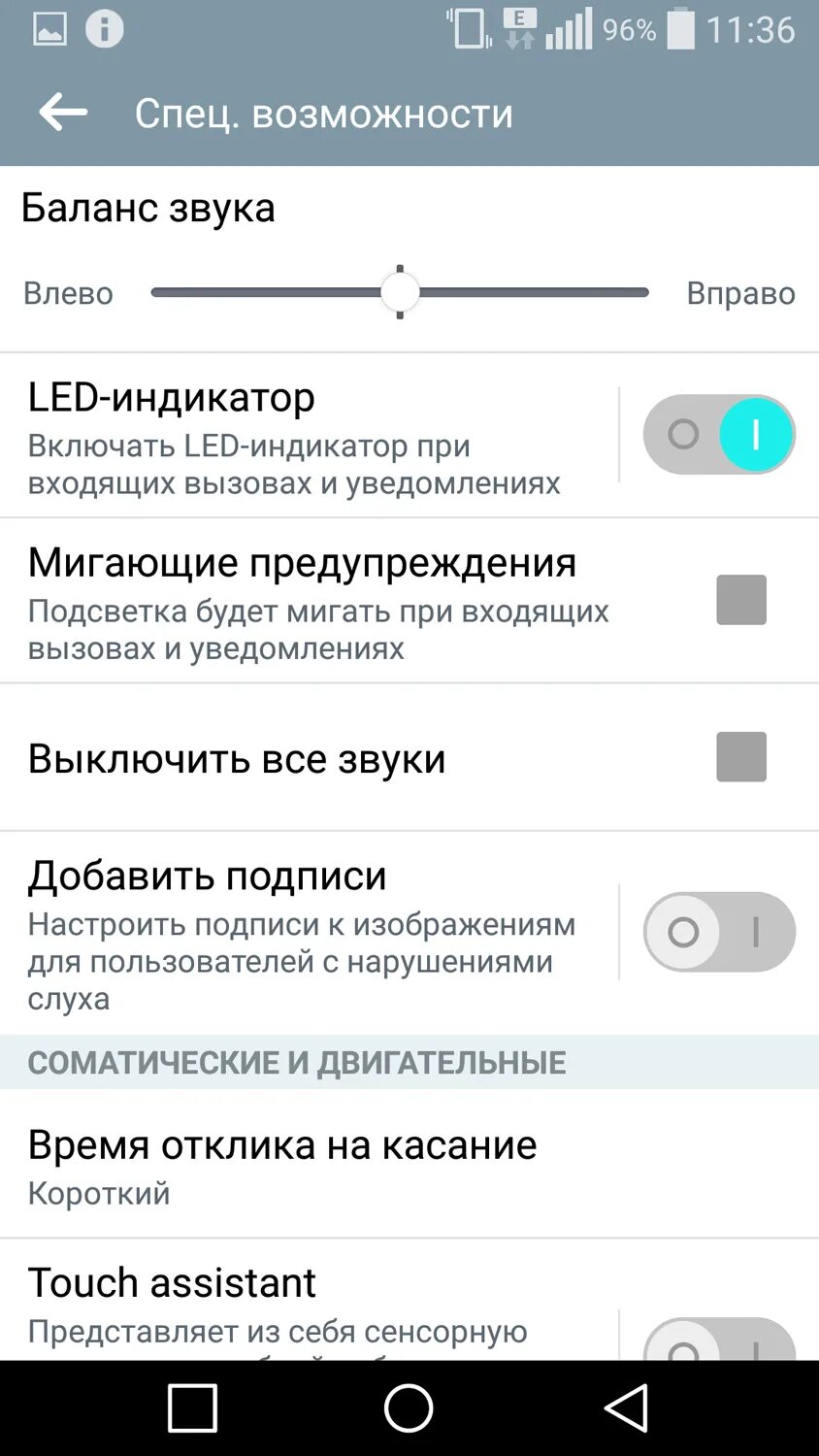Tap the clock showing 11:36
This screenshot has height=1456, width=819.
[752, 30]
